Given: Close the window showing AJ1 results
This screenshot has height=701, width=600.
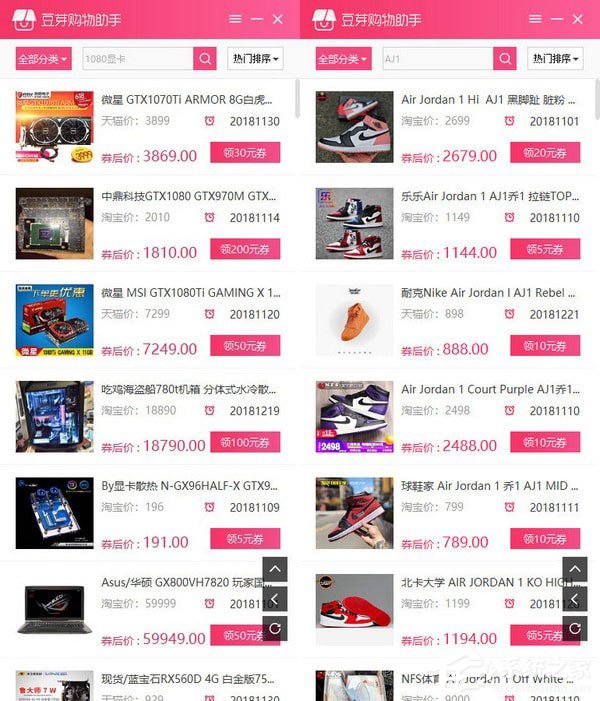Looking at the screenshot, I should (x=578, y=19).
